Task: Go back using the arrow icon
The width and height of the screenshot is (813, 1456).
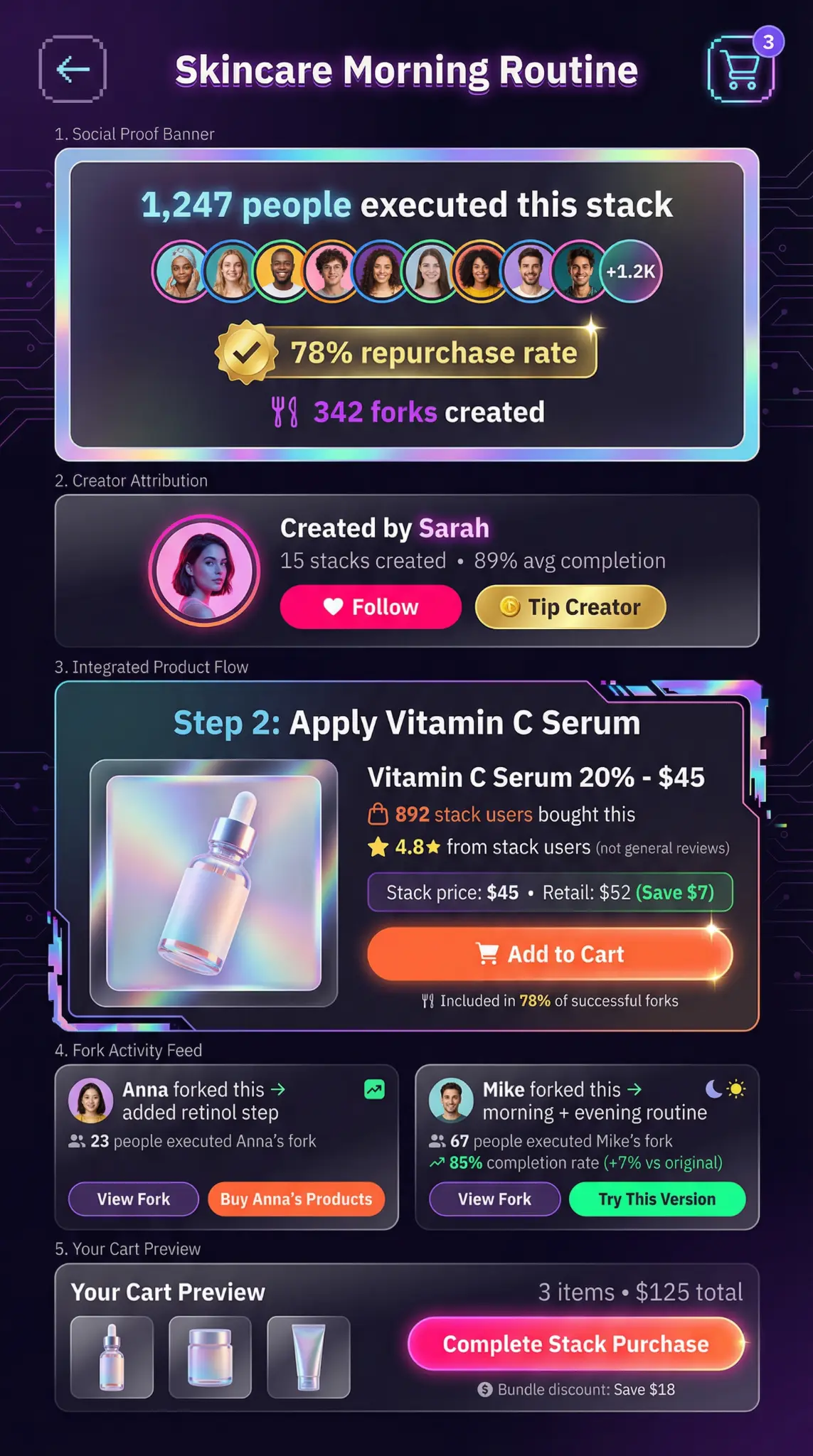Action: tap(73, 70)
